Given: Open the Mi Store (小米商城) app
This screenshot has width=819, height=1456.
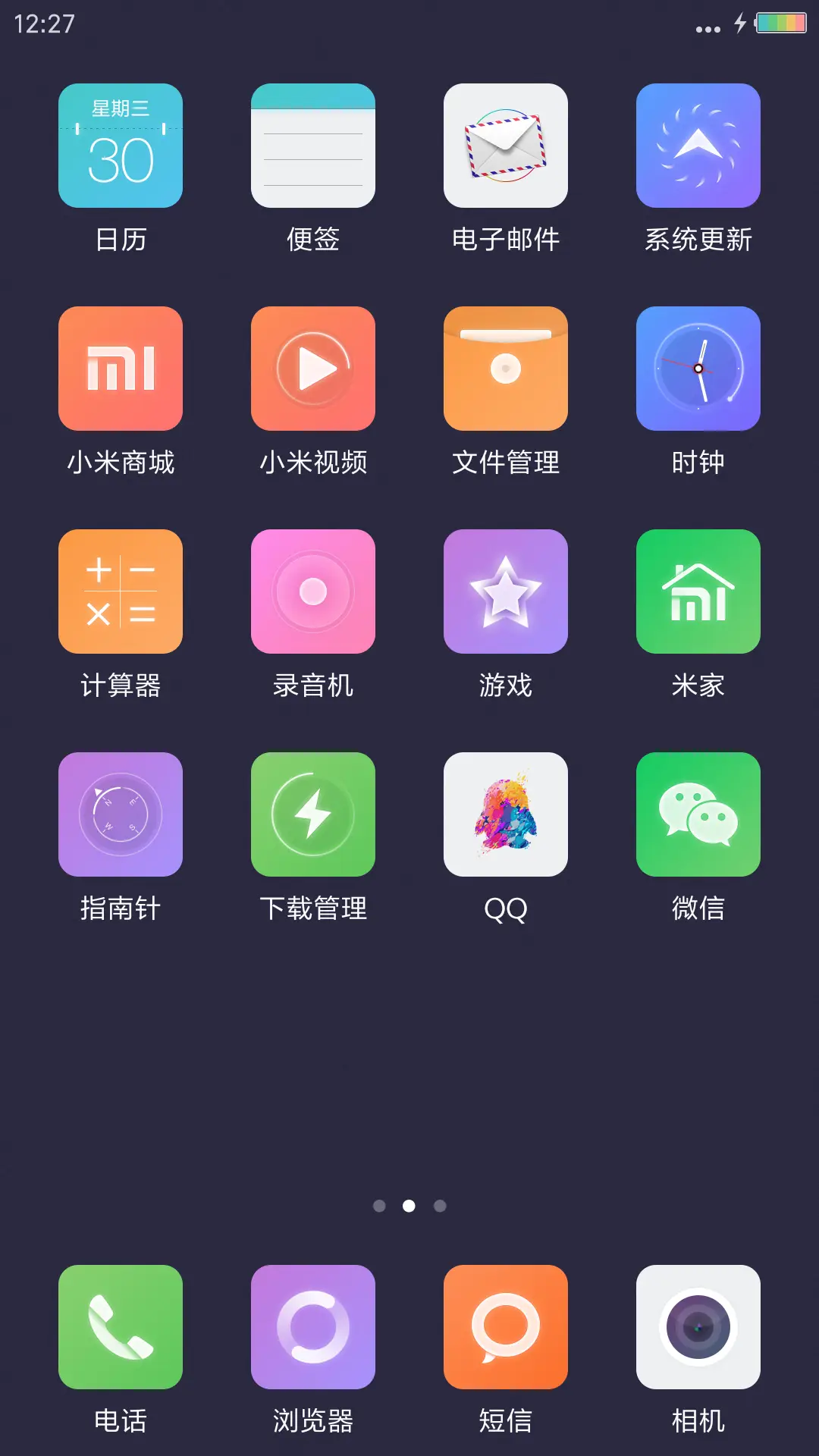Looking at the screenshot, I should tap(121, 369).
